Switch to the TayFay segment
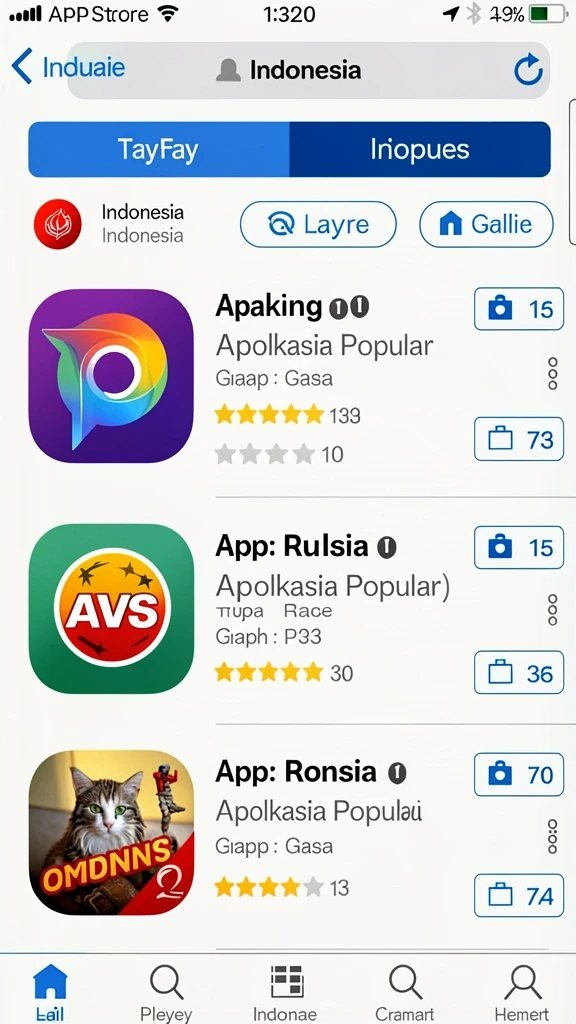Image resolution: width=576 pixels, height=1024 pixels. click(159, 150)
